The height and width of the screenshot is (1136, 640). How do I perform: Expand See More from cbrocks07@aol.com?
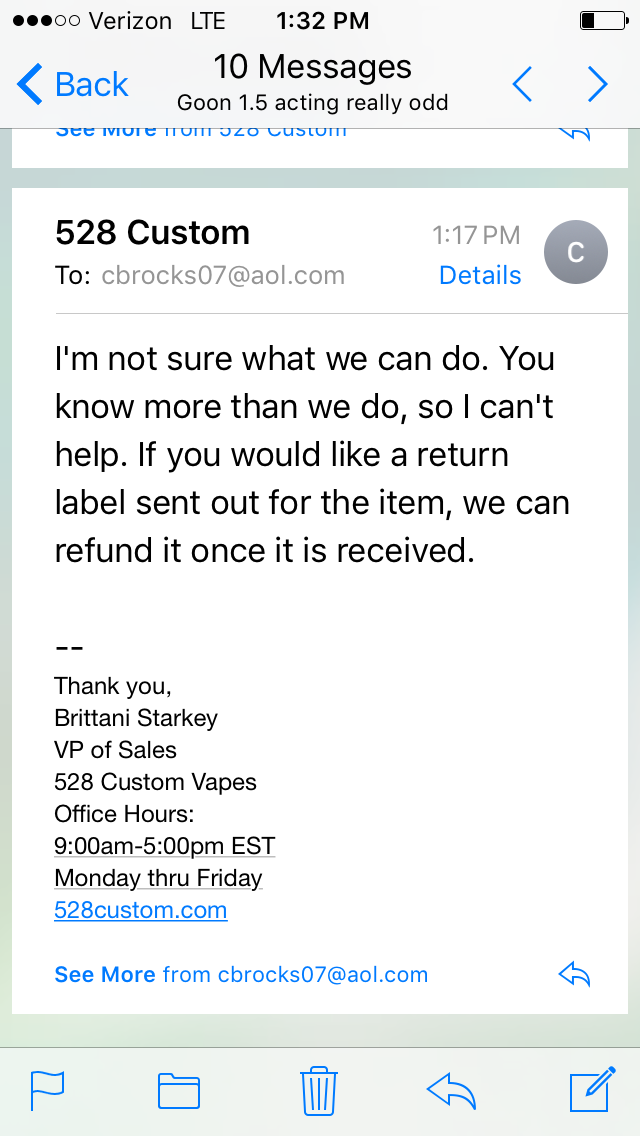(241, 974)
